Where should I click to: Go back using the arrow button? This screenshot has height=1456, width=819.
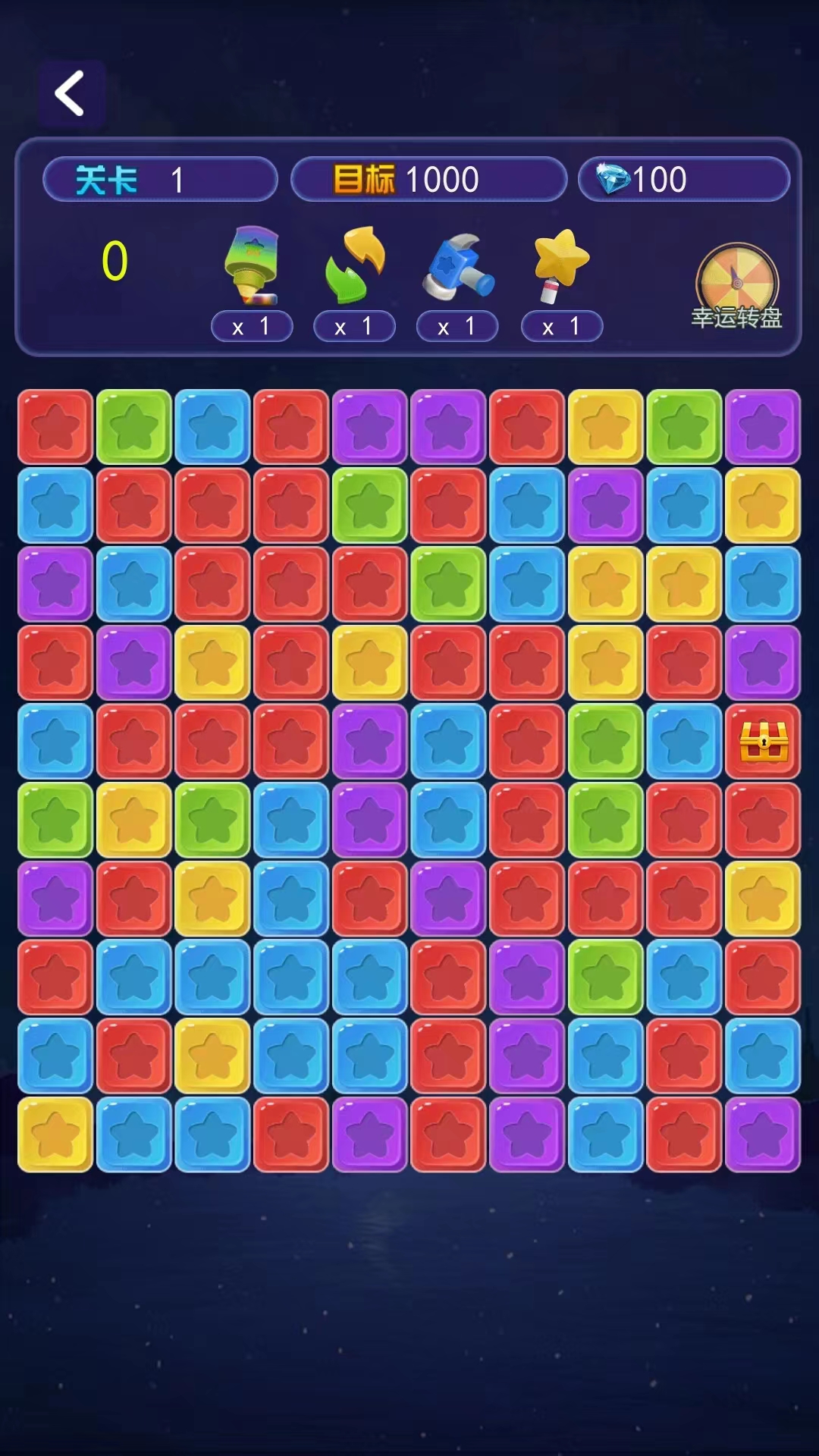(x=71, y=93)
